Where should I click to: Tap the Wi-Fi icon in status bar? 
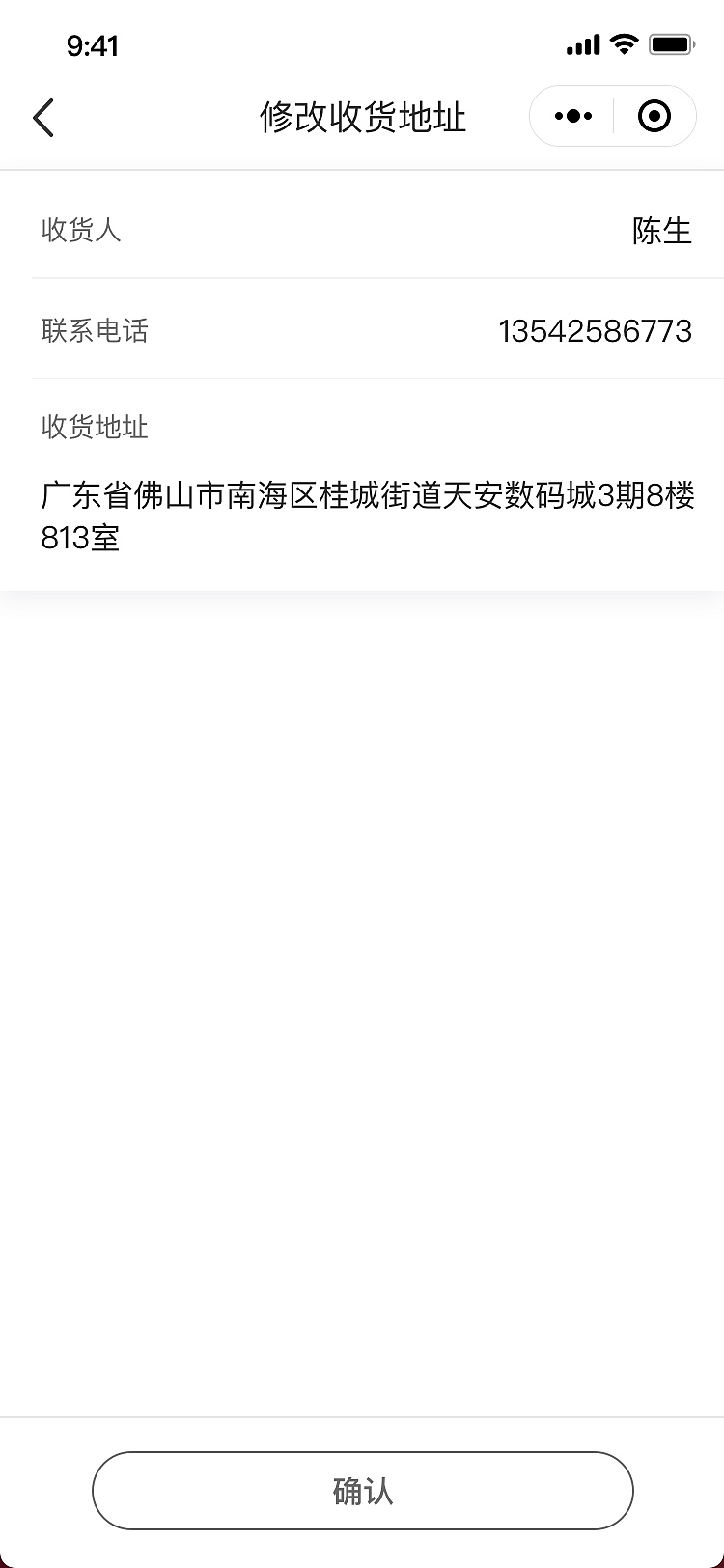623,43
